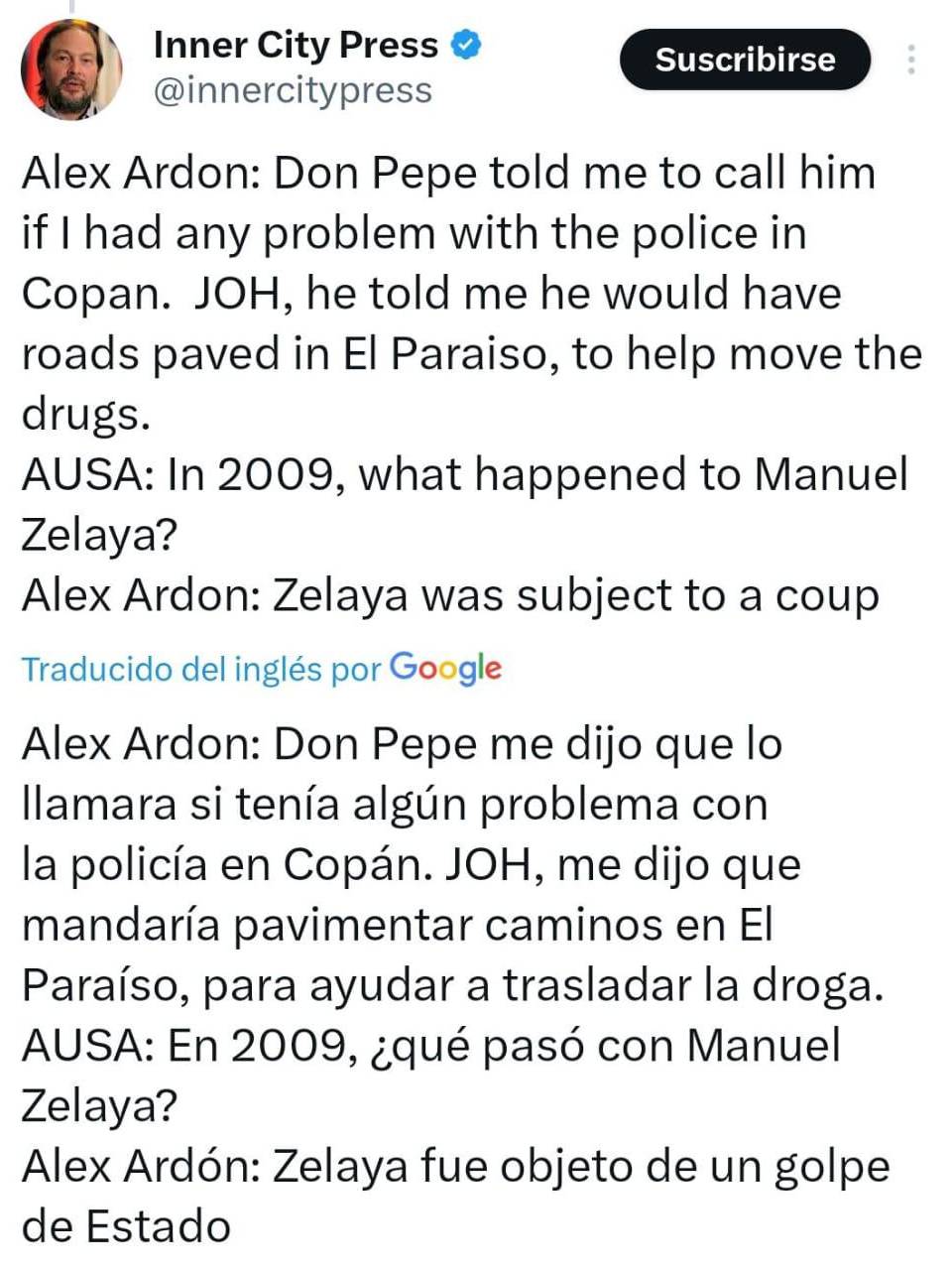Open the tweet overflow menu
The image size is (952, 1270).
(910, 60)
